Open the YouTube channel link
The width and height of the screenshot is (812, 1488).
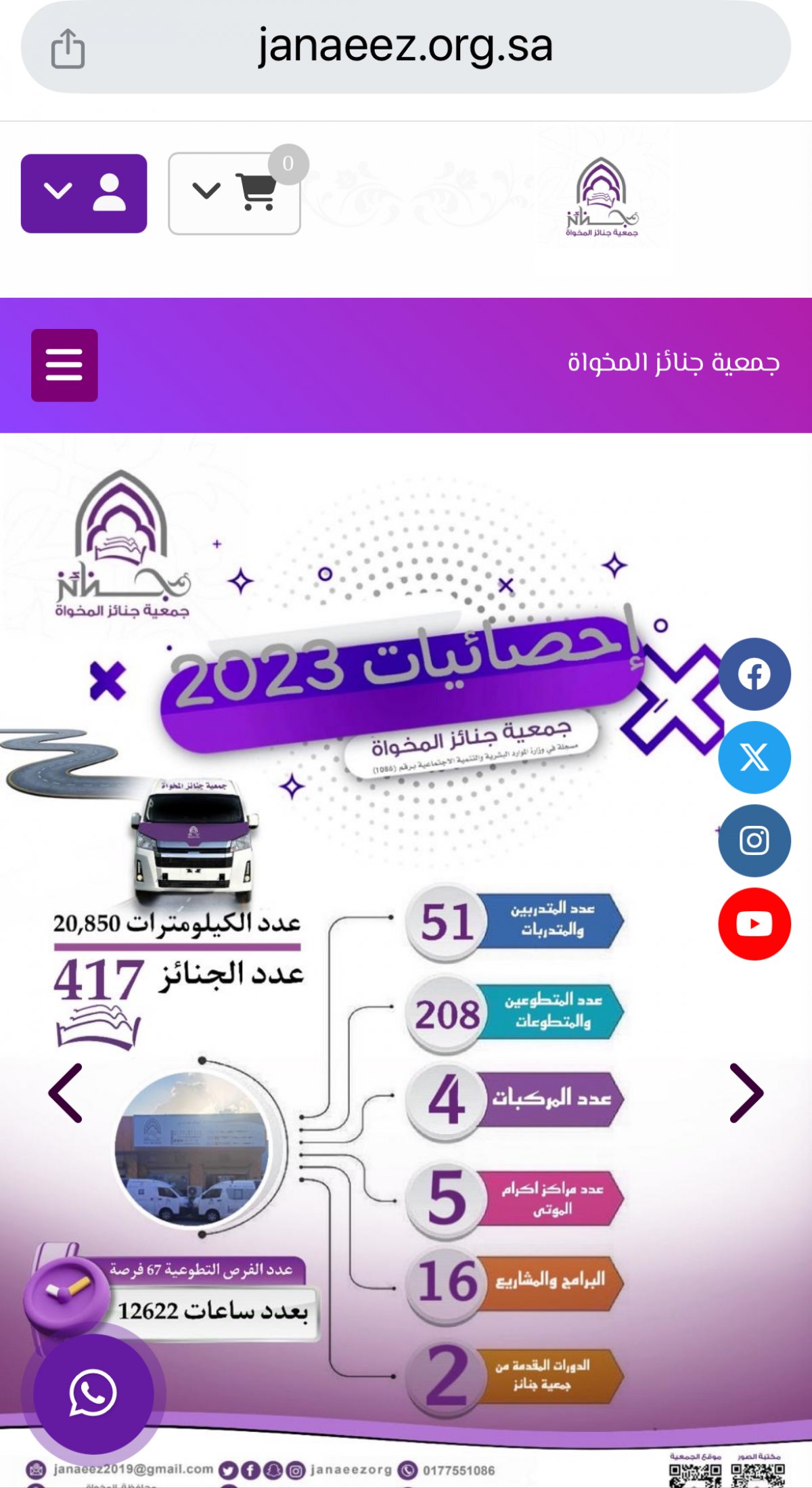[754, 924]
